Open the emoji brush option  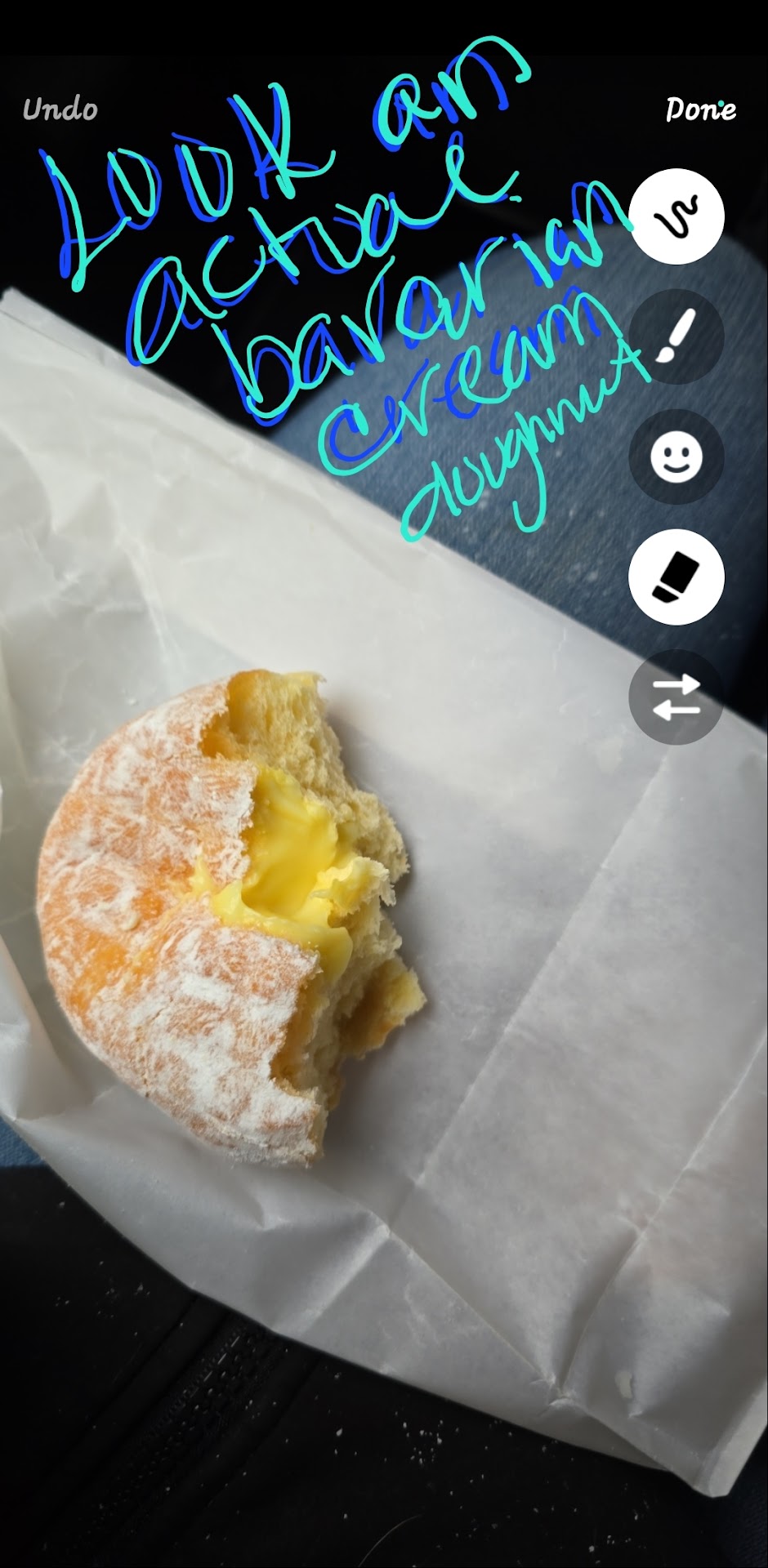pyautogui.click(x=676, y=457)
